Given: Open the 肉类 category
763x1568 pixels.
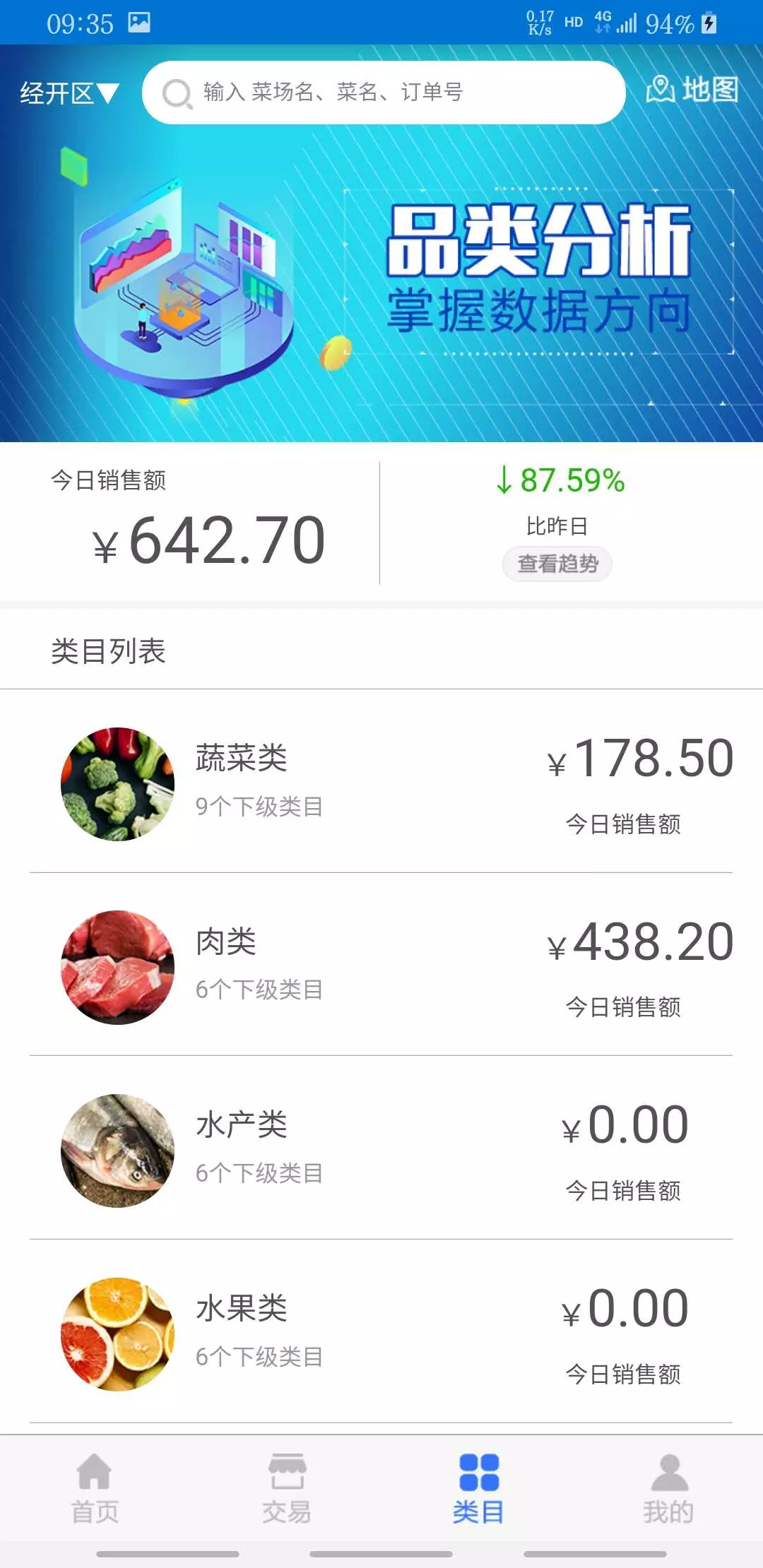Looking at the screenshot, I should pos(381,966).
